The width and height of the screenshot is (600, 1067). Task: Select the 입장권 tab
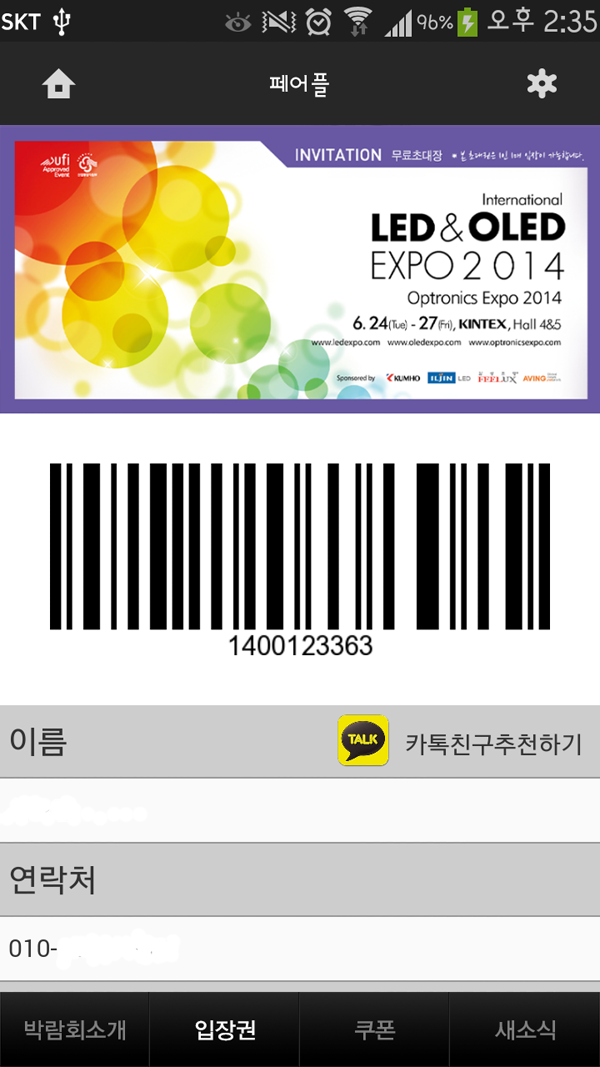click(225, 1030)
